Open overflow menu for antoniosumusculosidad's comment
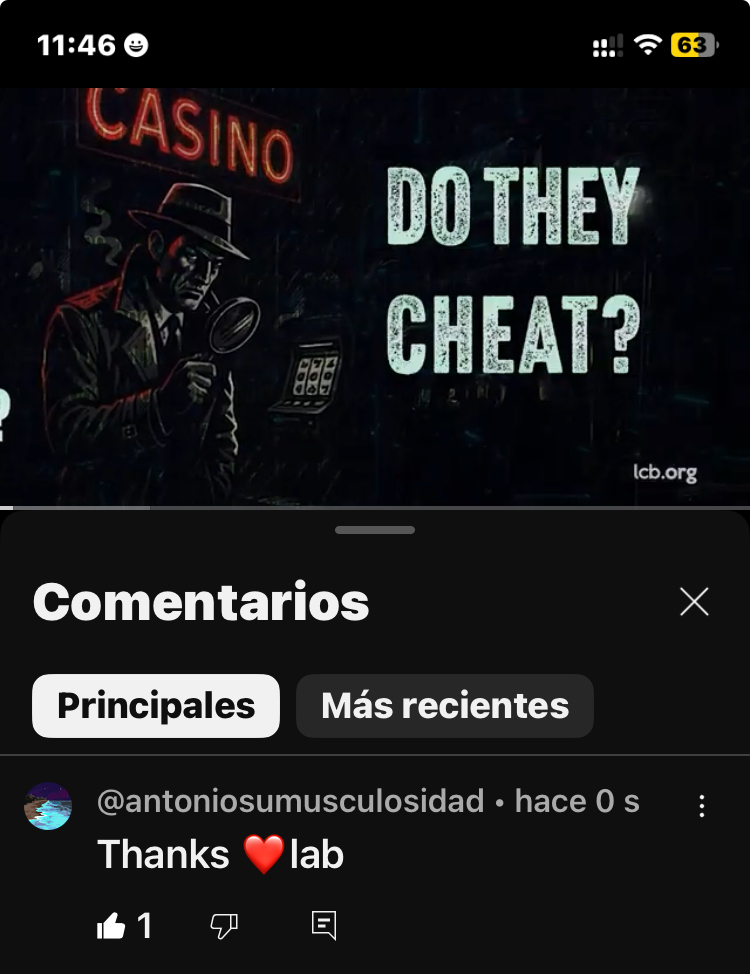The image size is (750, 974). [x=702, y=806]
